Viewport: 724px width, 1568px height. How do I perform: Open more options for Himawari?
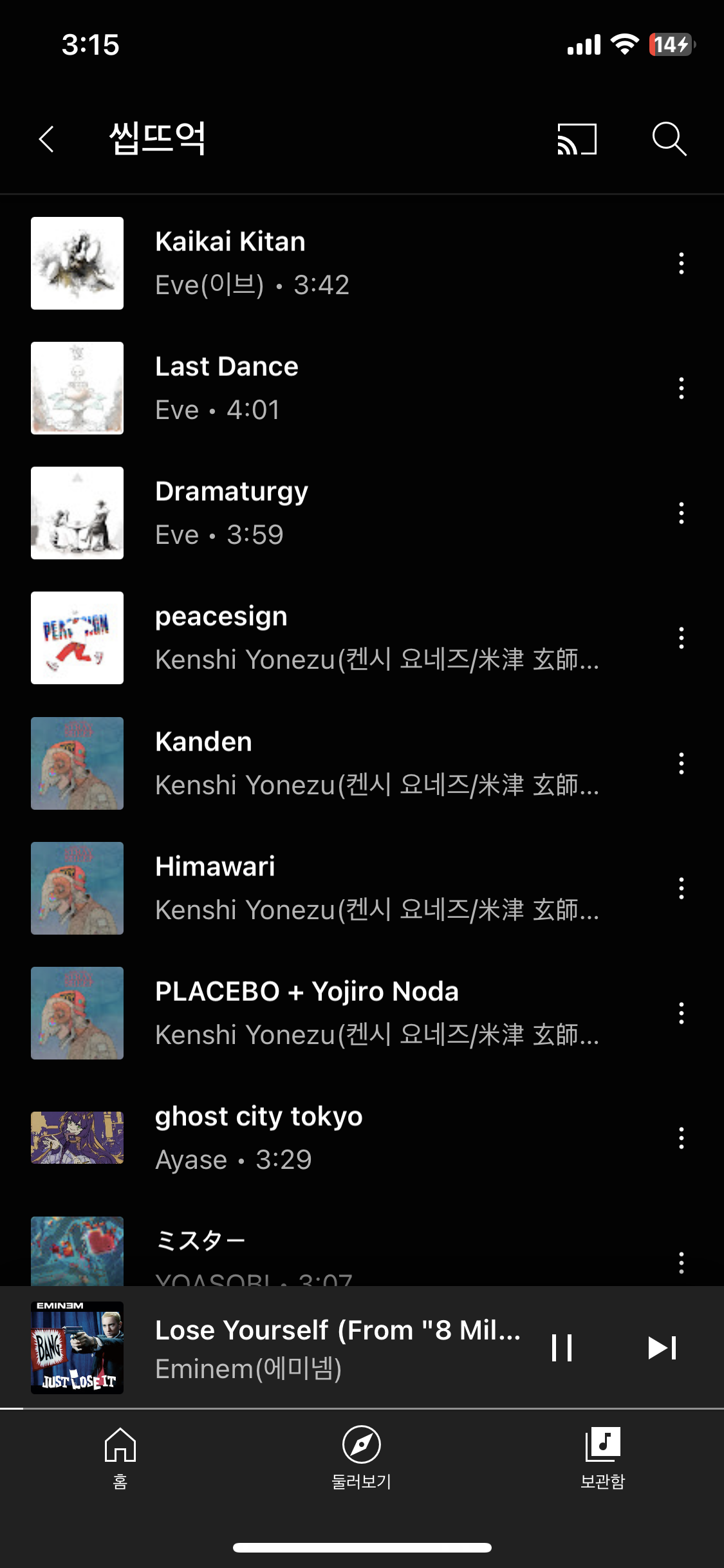click(x=681, y=888)
